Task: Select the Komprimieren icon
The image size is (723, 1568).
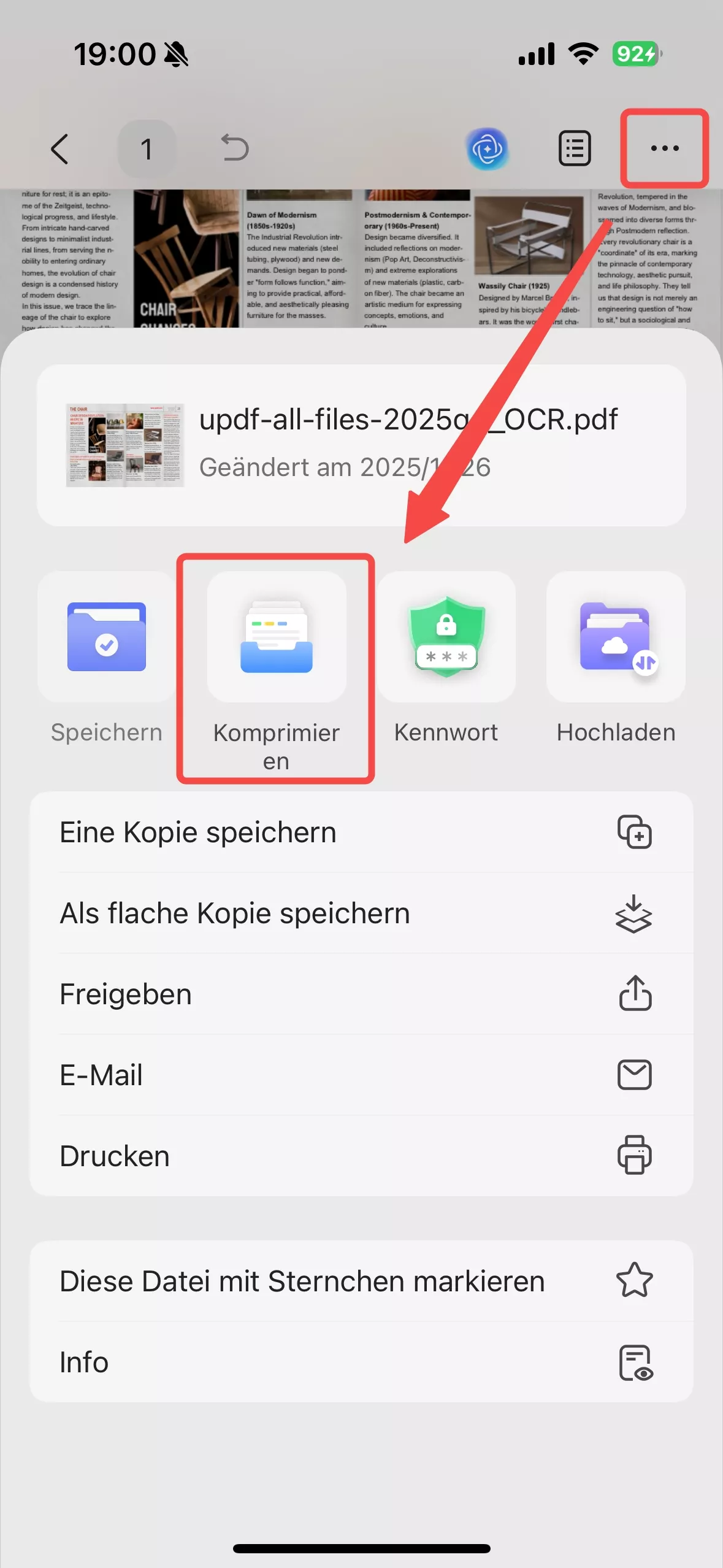Action: coord(276,637)
